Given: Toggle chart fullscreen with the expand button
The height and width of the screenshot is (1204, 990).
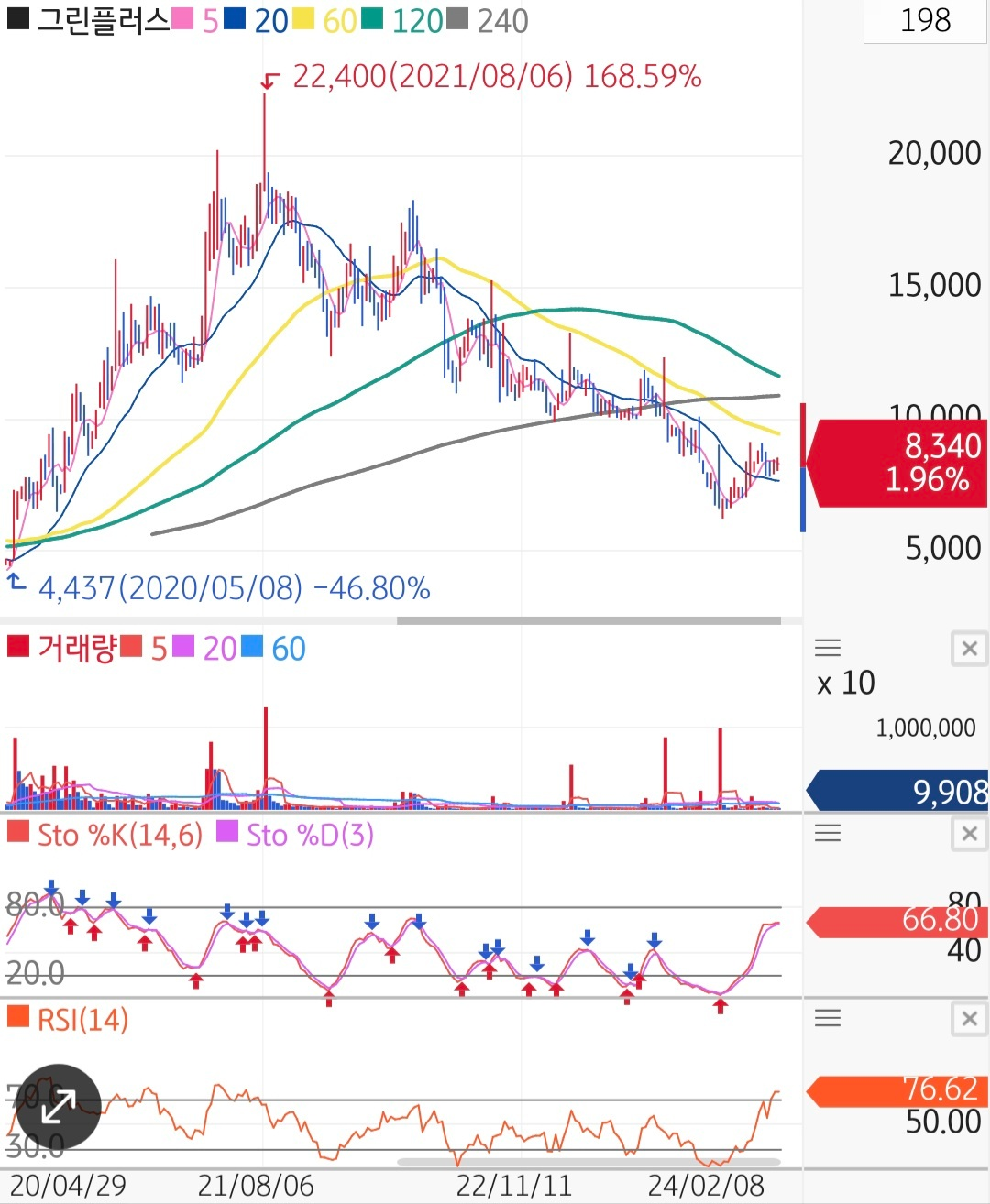Looking at the screenshot, I should tap(59, 1107).
